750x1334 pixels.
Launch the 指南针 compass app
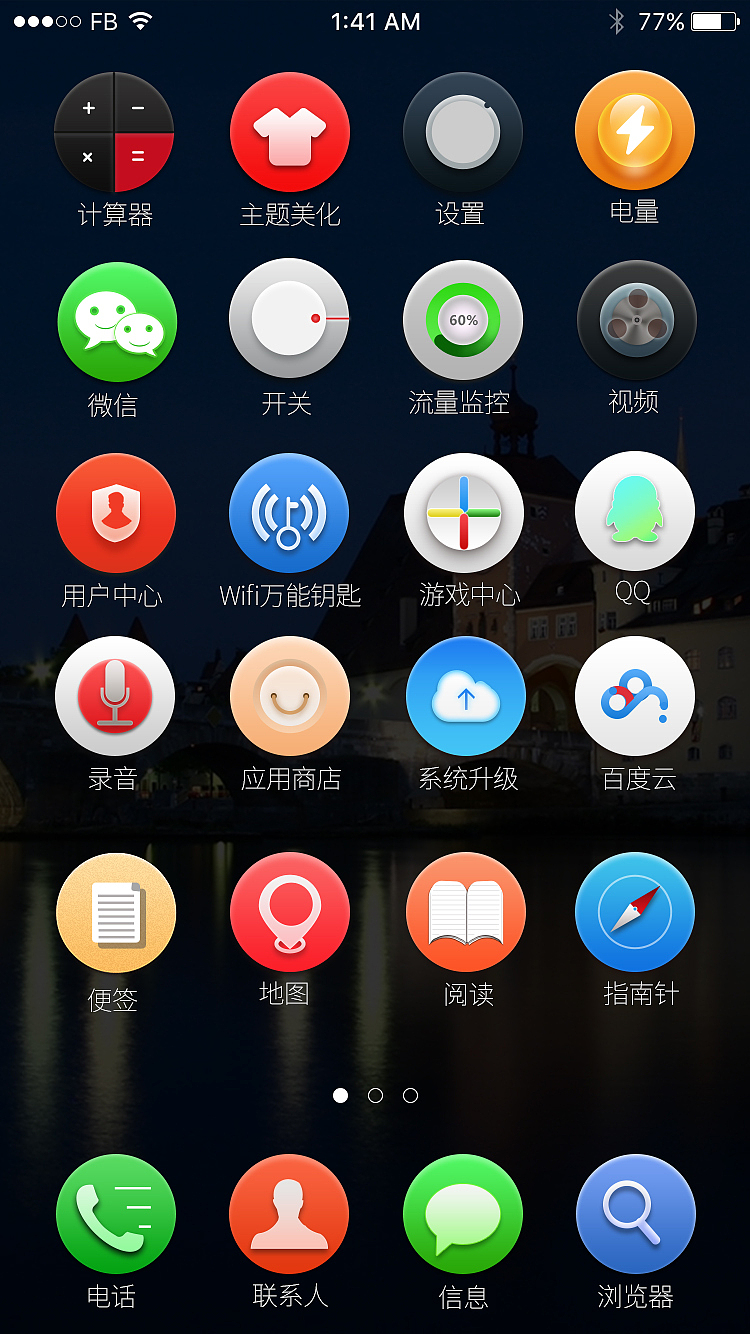(x=635, y=912)
